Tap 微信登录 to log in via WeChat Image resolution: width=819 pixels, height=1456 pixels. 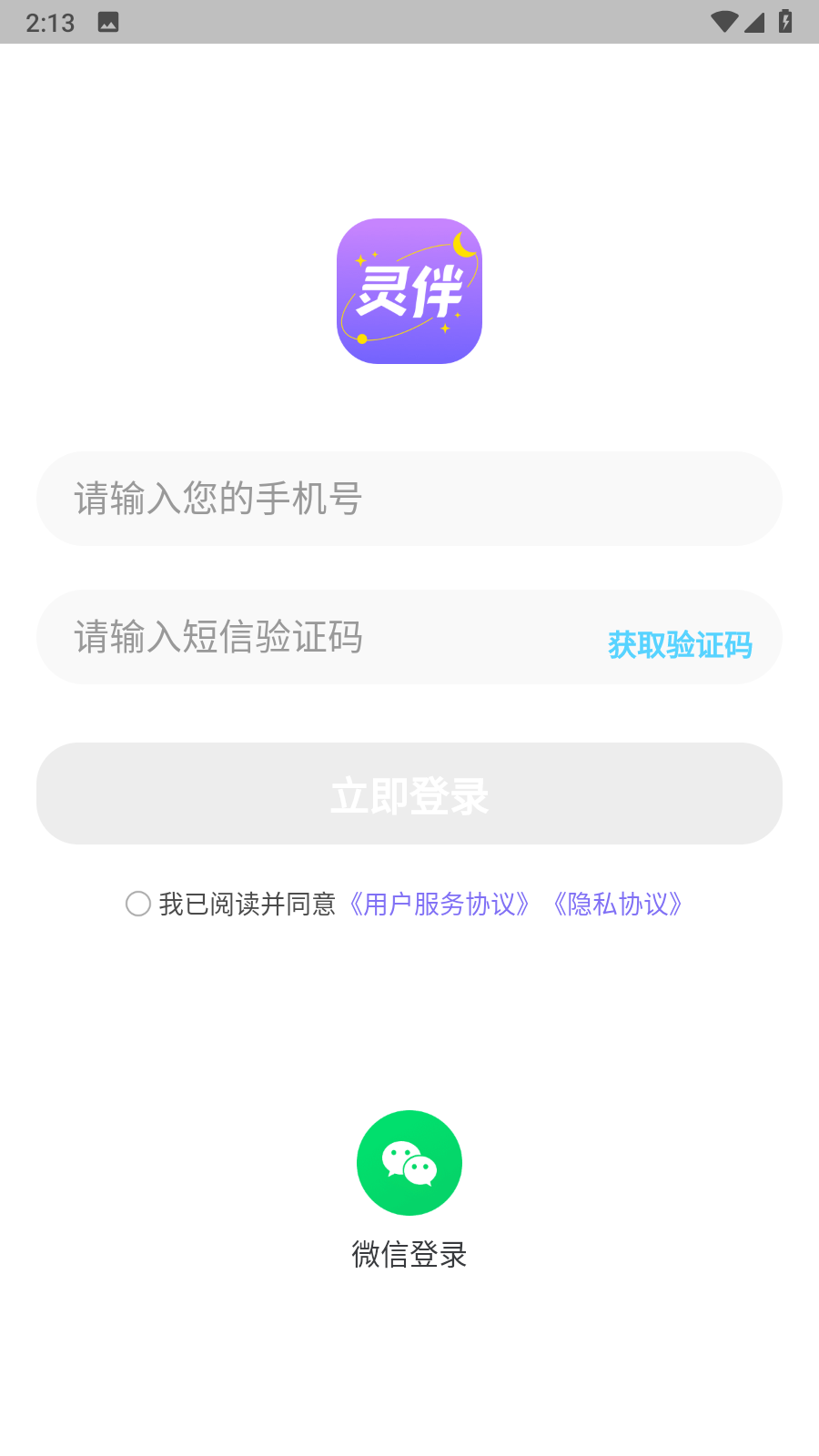(409, 1255)
